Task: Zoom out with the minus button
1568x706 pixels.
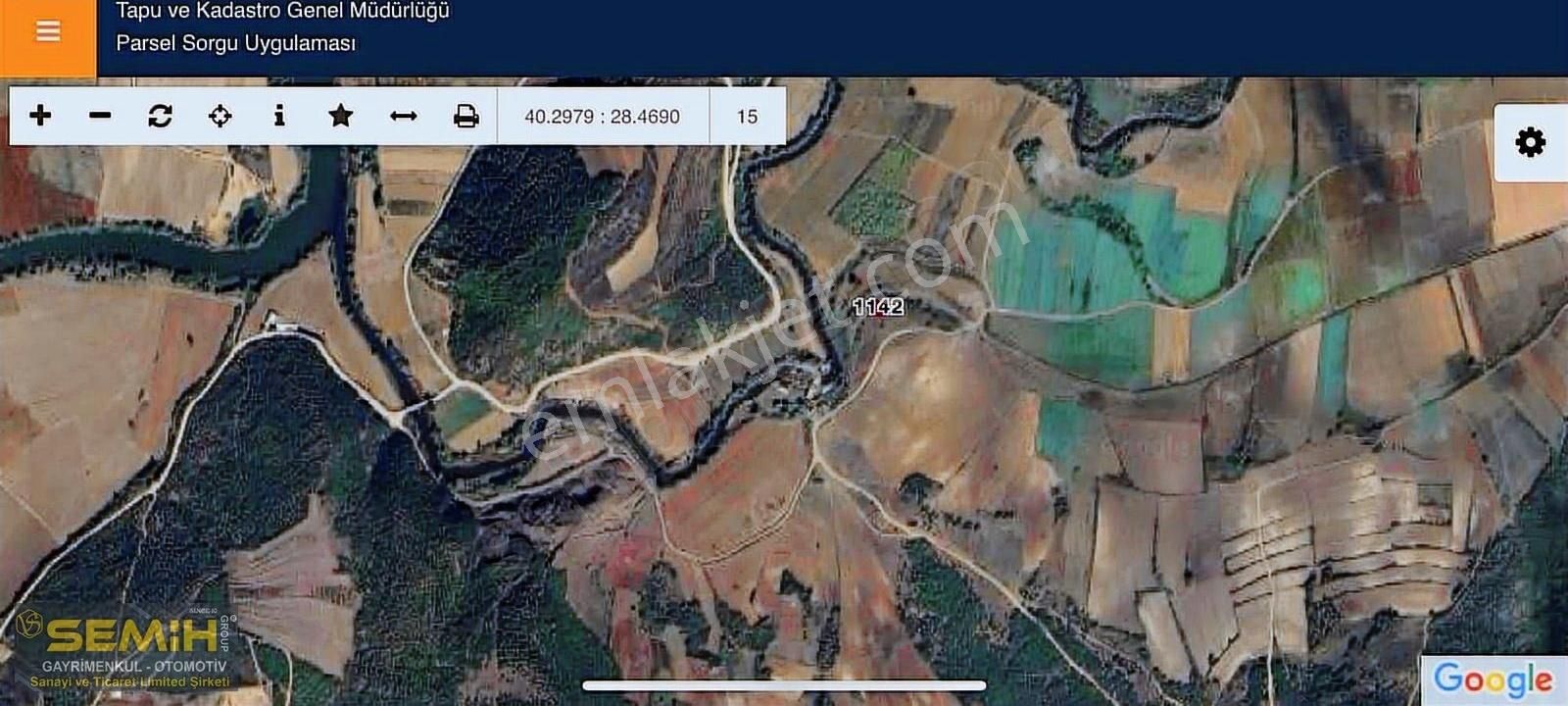Action: 100,116
